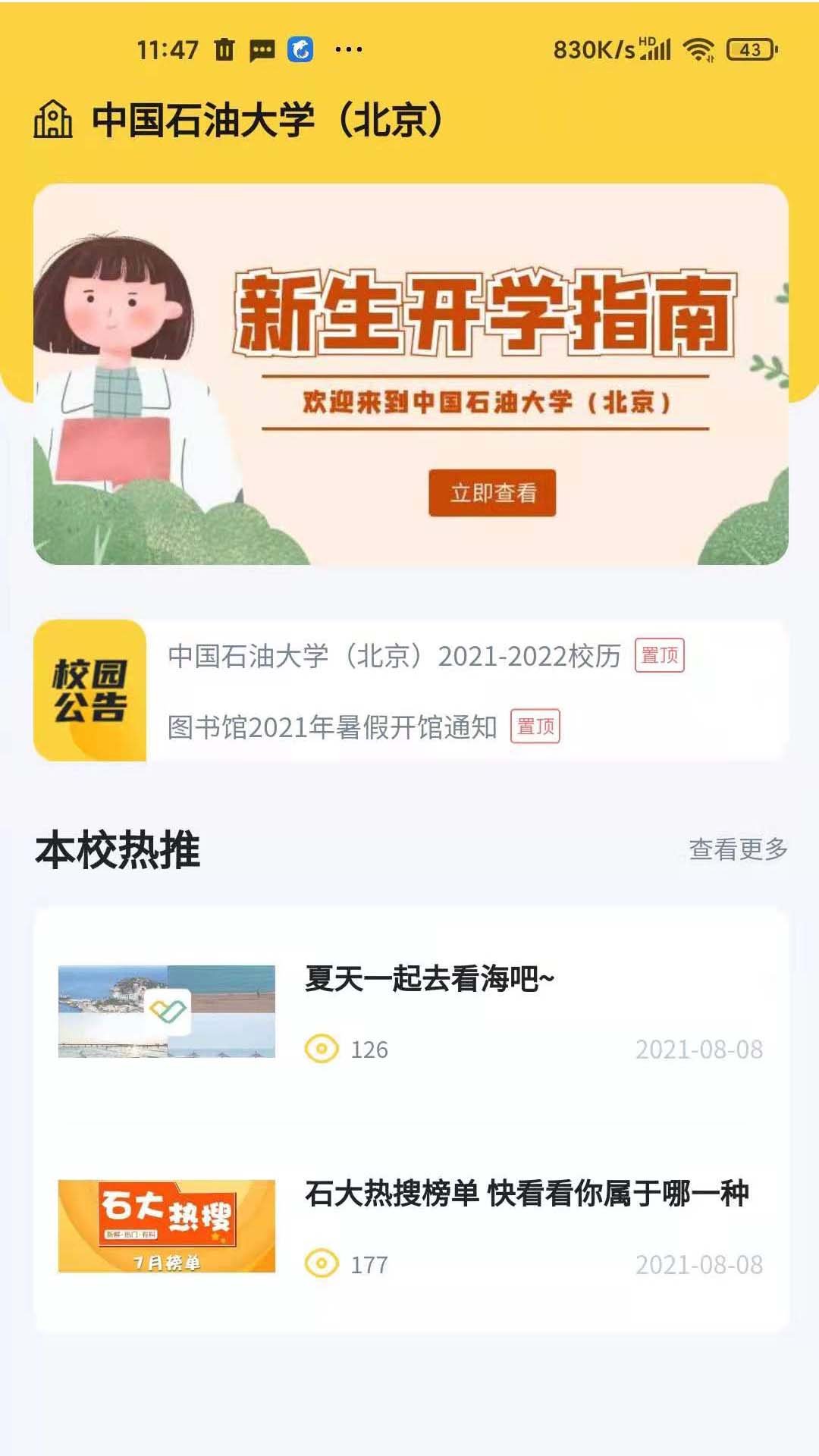Open the library 2021 summer opening notice

tap(334, 726)
